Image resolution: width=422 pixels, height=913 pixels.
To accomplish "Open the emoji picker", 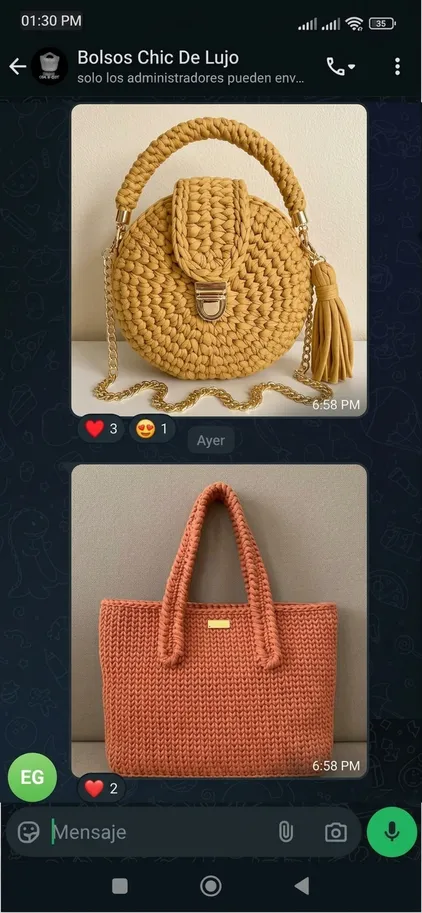I will click(29, 832).
